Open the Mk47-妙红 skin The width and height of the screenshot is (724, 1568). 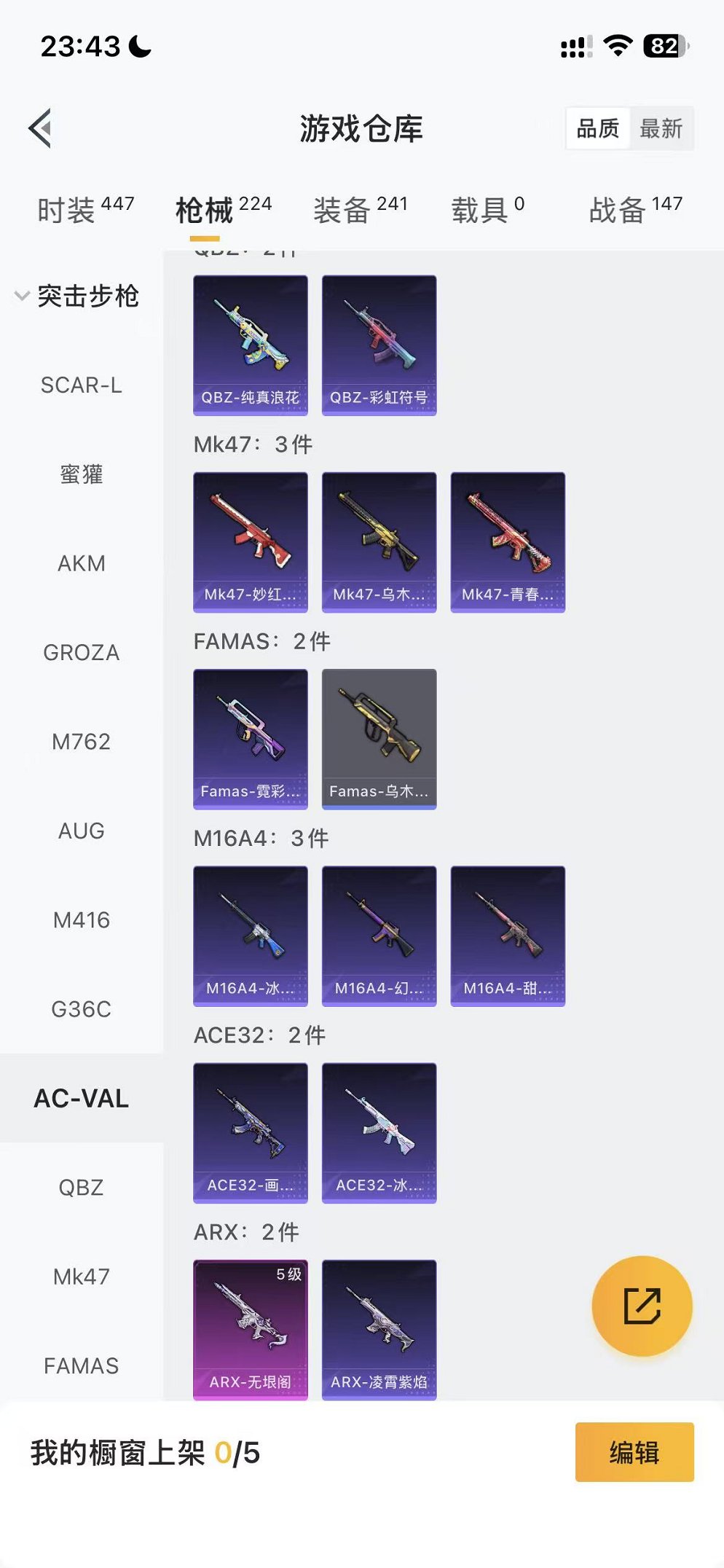pos(250,541)
